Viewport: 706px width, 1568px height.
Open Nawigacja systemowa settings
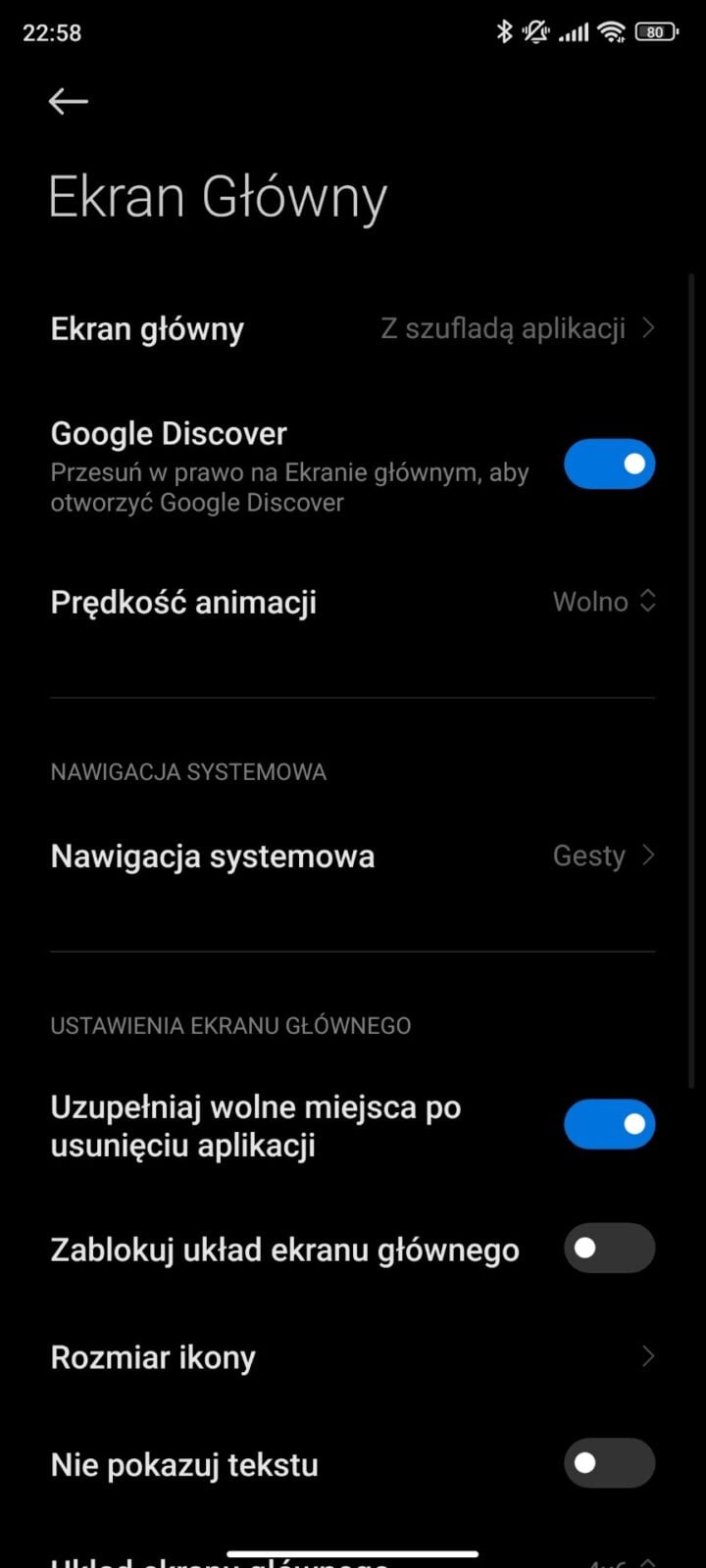353,856
